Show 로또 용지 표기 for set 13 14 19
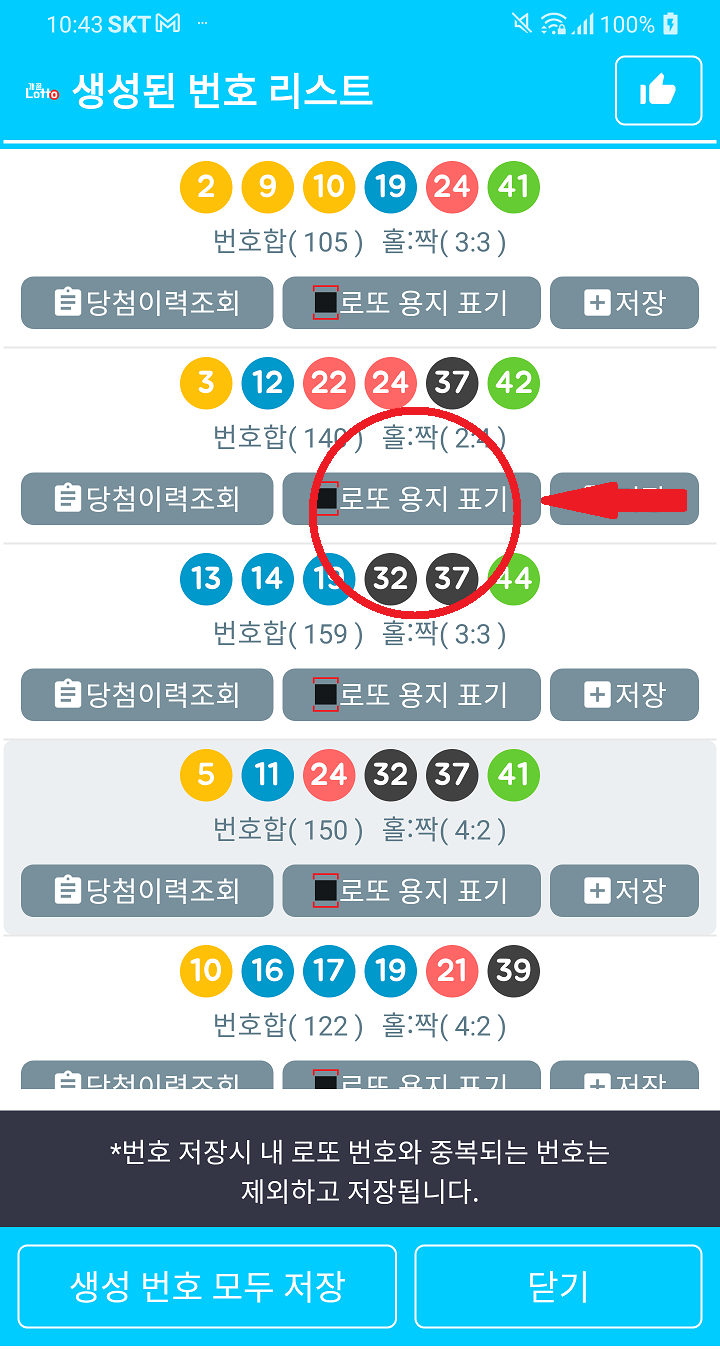 pos(411,695)
